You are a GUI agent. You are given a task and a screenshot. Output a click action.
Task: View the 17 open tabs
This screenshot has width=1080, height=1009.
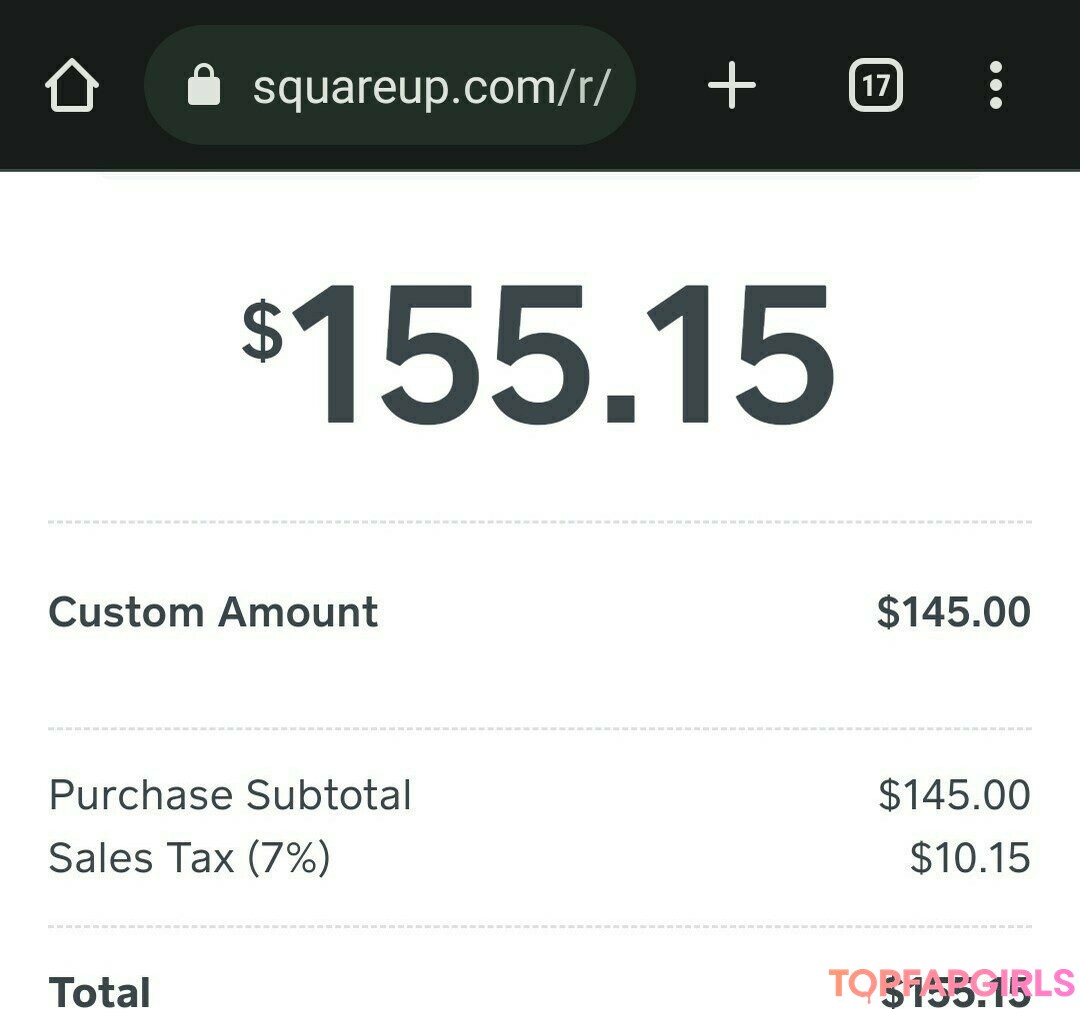pos(875,86)
